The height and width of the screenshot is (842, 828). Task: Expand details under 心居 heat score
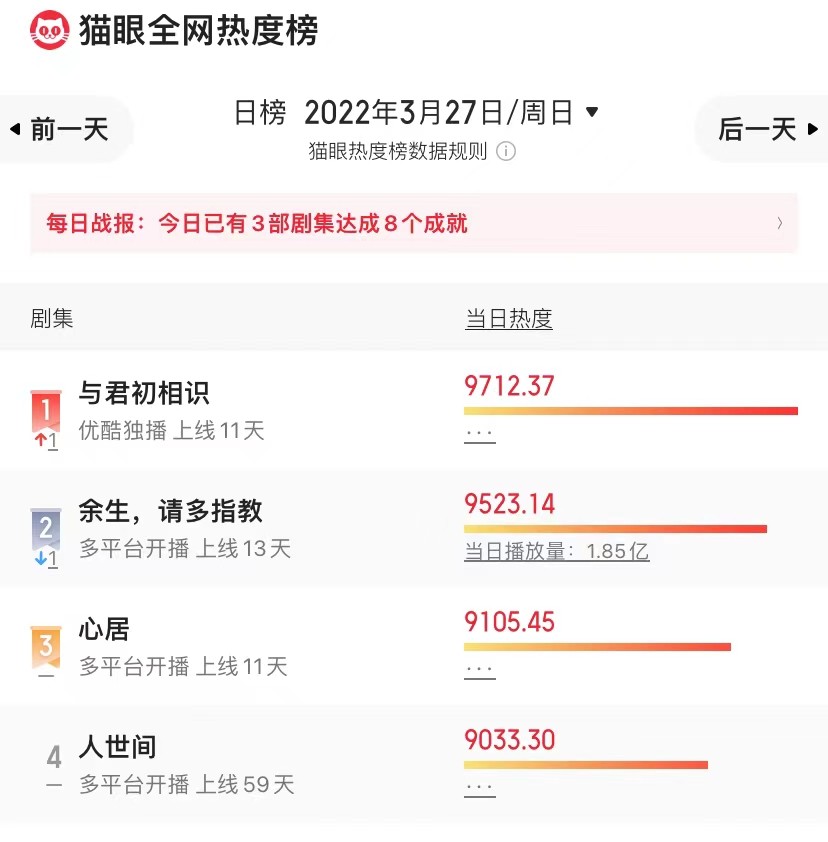(x=480, y=668)
